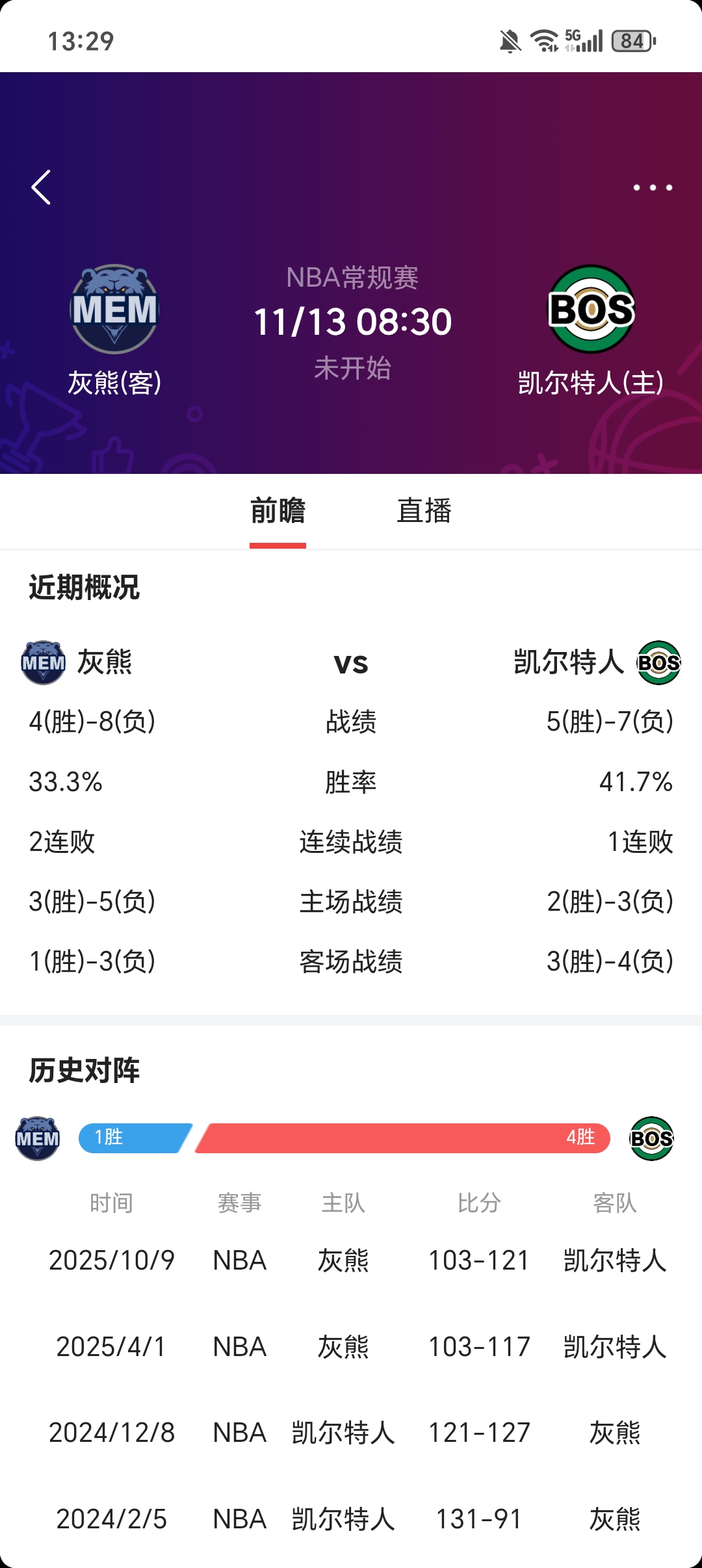The height and width of the screenshot is (1568, 702).
Task: Go back using the header arrow
Action: (41, 187)
